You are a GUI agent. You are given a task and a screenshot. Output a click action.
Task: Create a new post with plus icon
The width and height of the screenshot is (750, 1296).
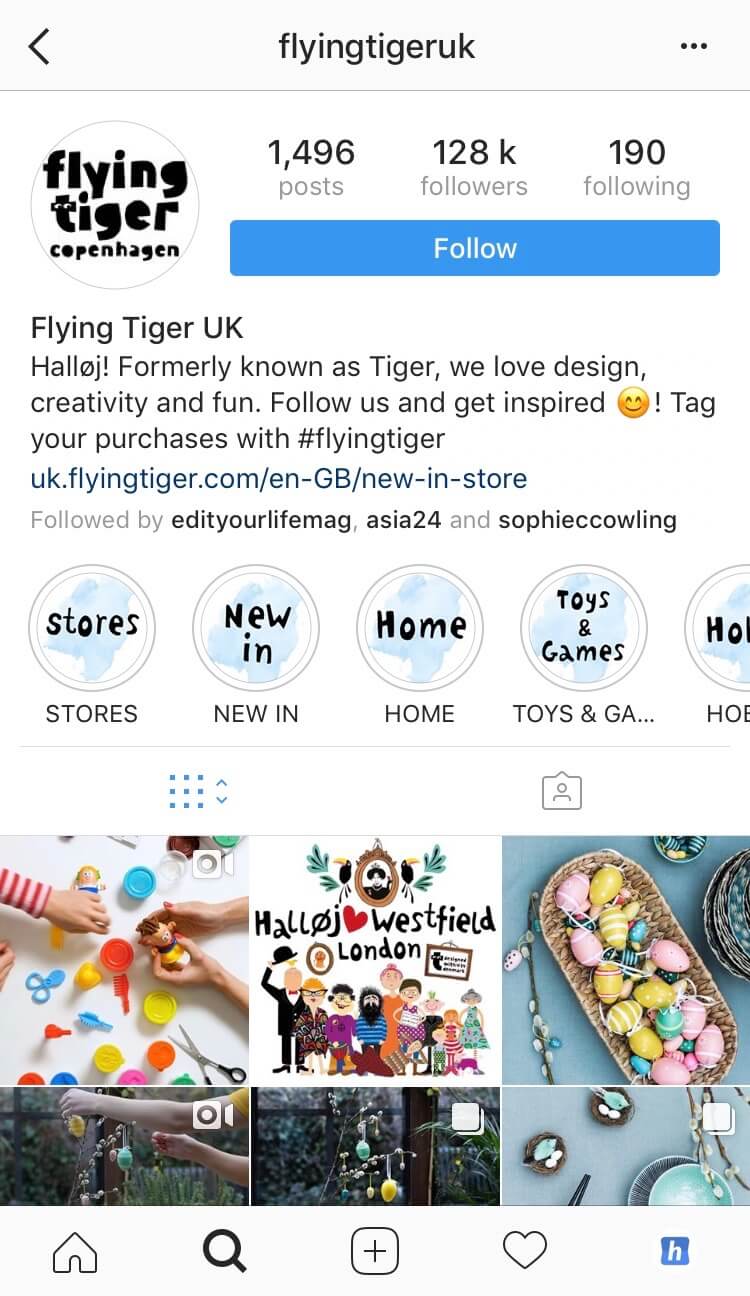point(375,1251)
